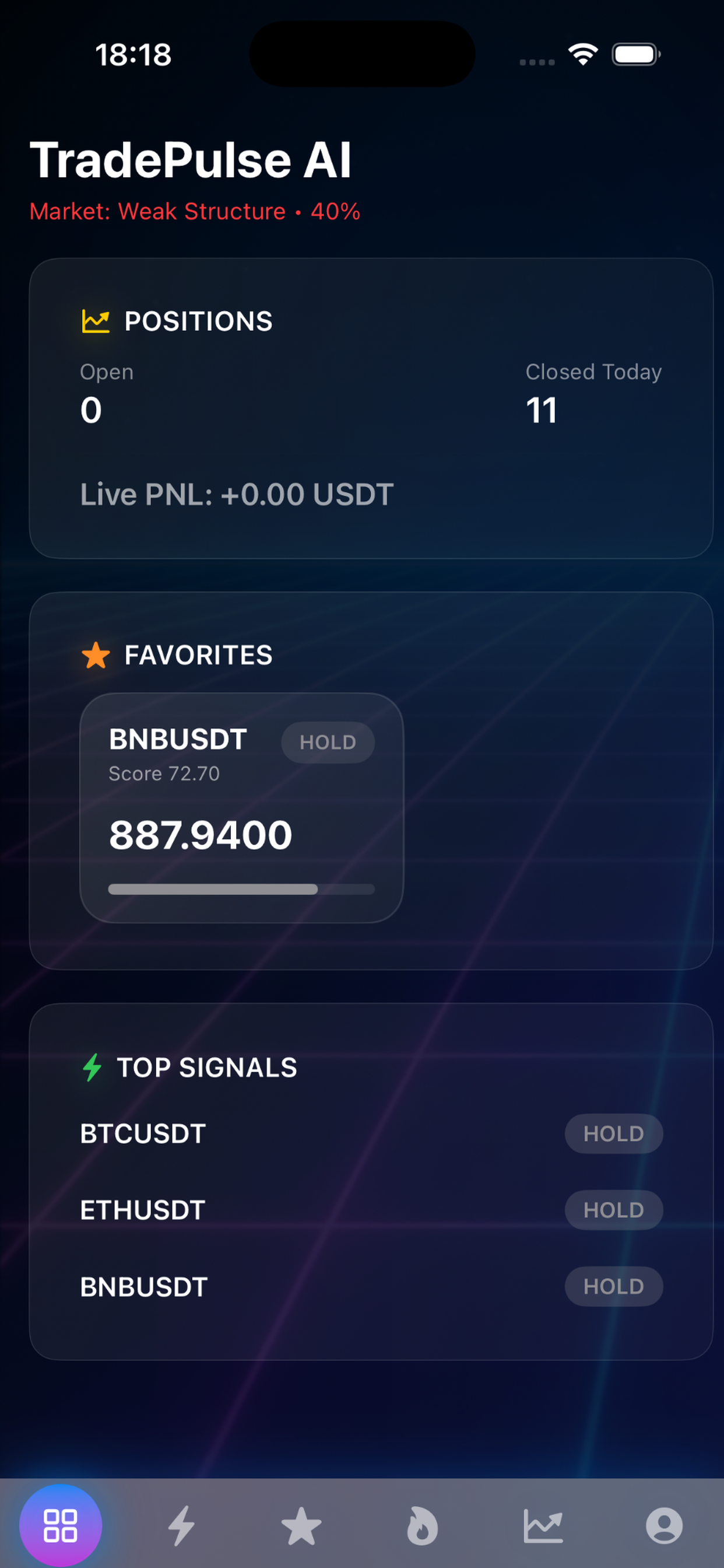The height and width of the screenshot is (1568, 724).
Task: Click the score progress bar on BNBUSDT card
Action: [x=242, y=890]
